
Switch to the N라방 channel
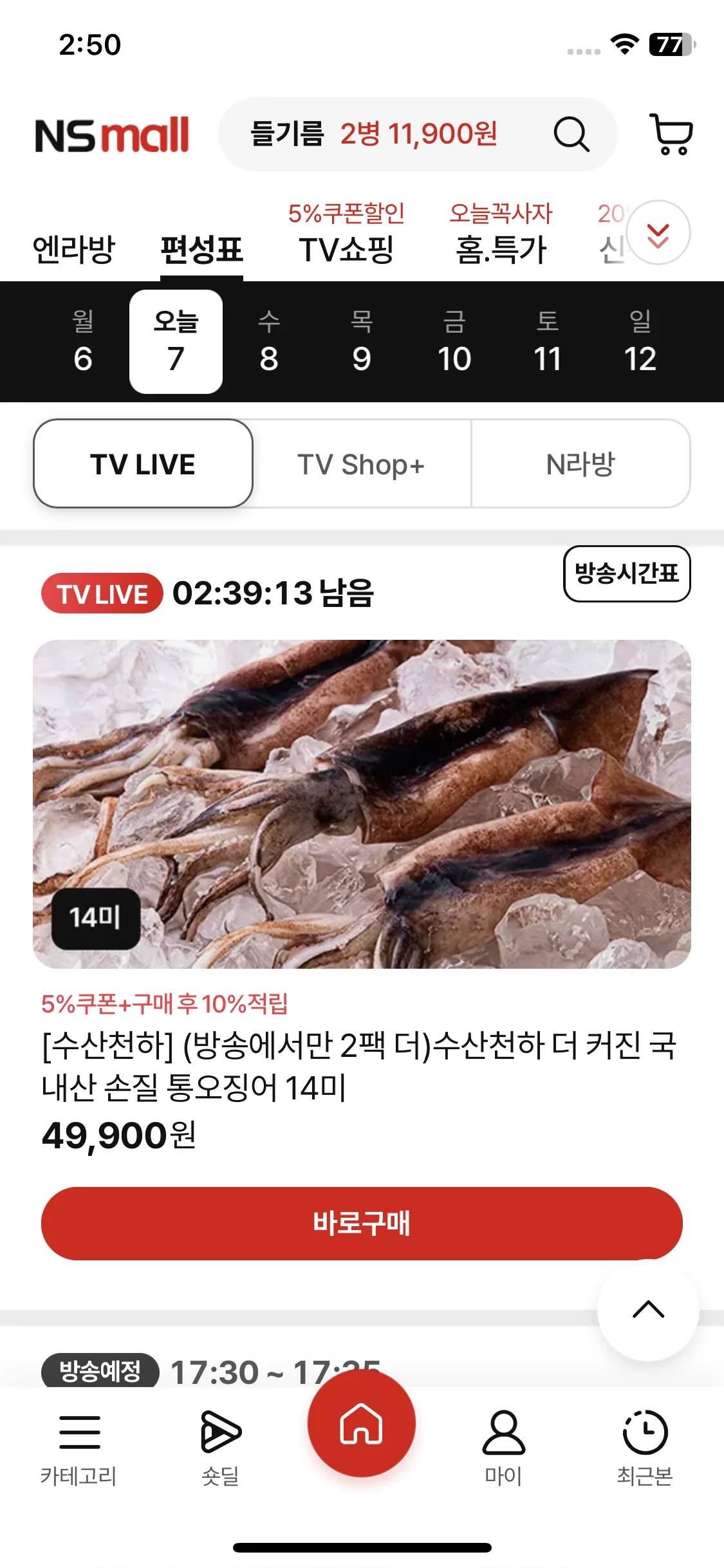click(580, 464)
